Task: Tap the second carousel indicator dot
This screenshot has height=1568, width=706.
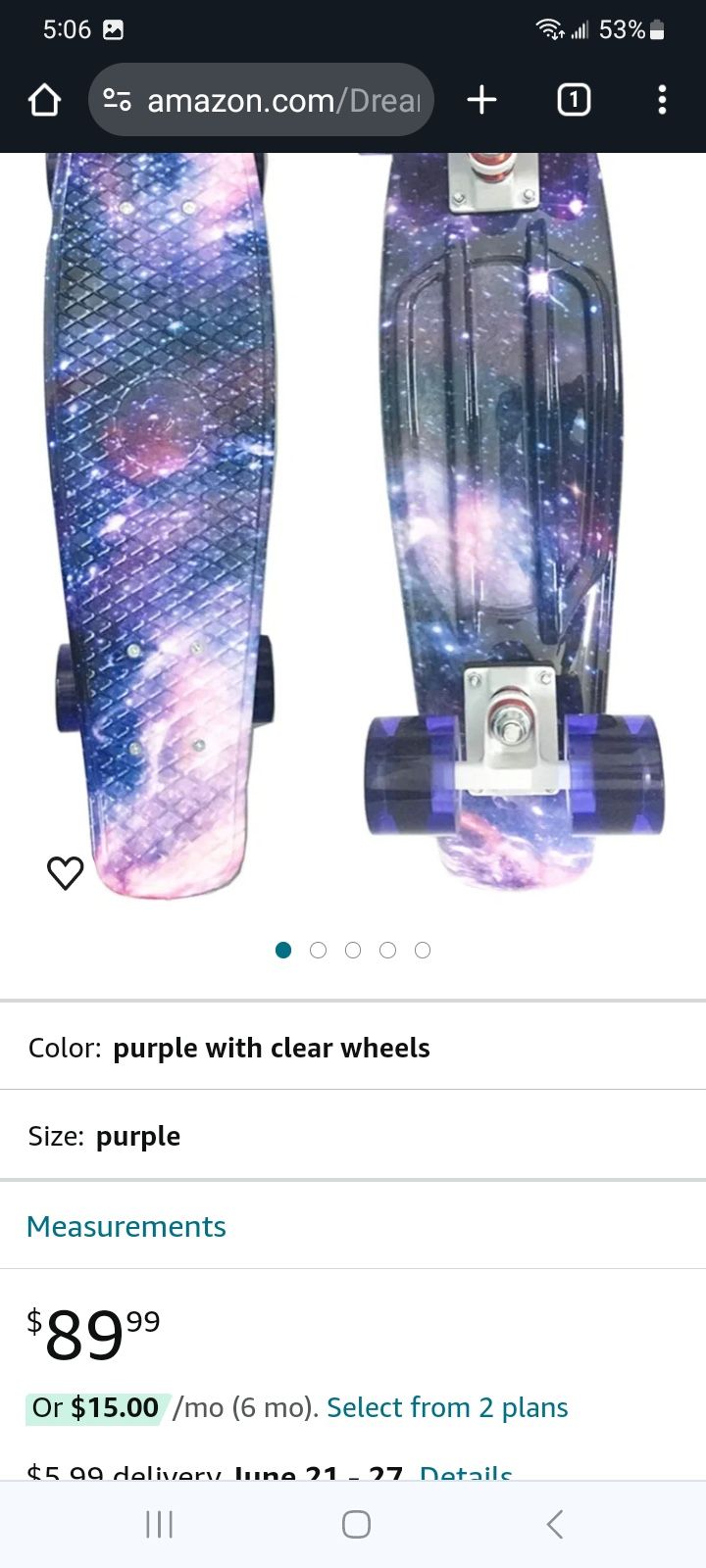Action: pyautogui.click(x=318, y=950)
